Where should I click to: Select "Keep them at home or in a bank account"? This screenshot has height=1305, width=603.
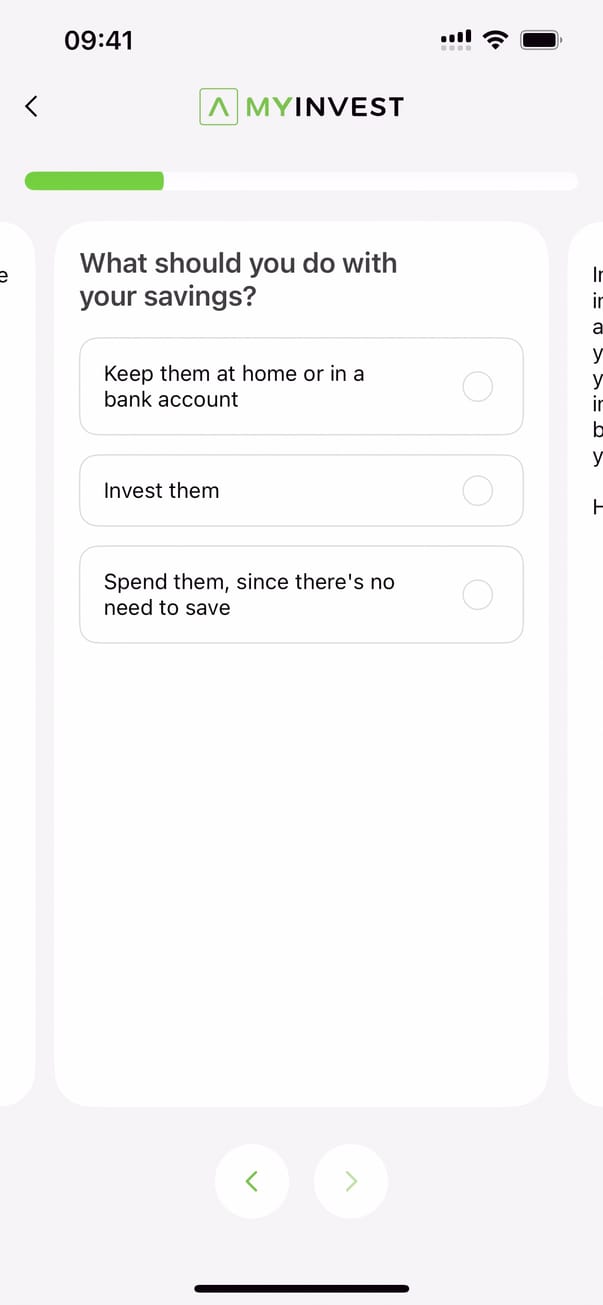(x=301, y=387)
